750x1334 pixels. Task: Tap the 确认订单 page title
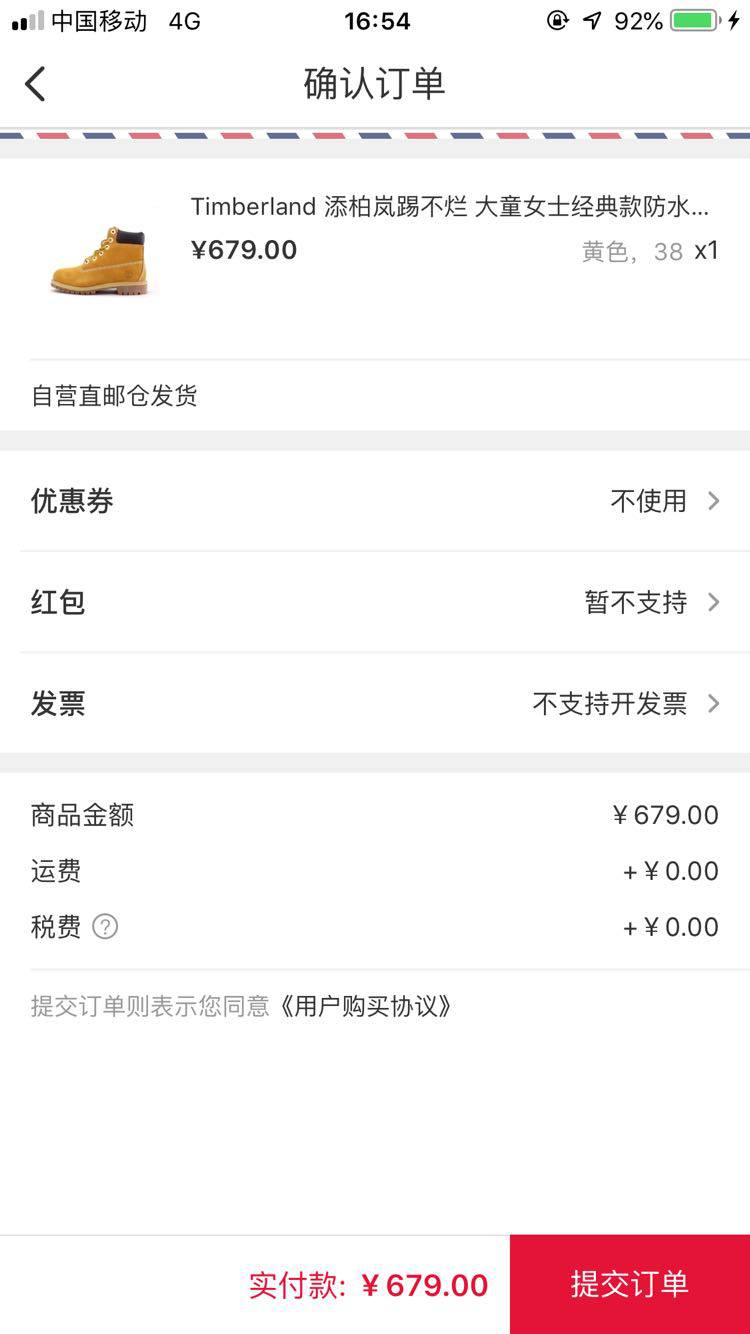coord(375,84)
